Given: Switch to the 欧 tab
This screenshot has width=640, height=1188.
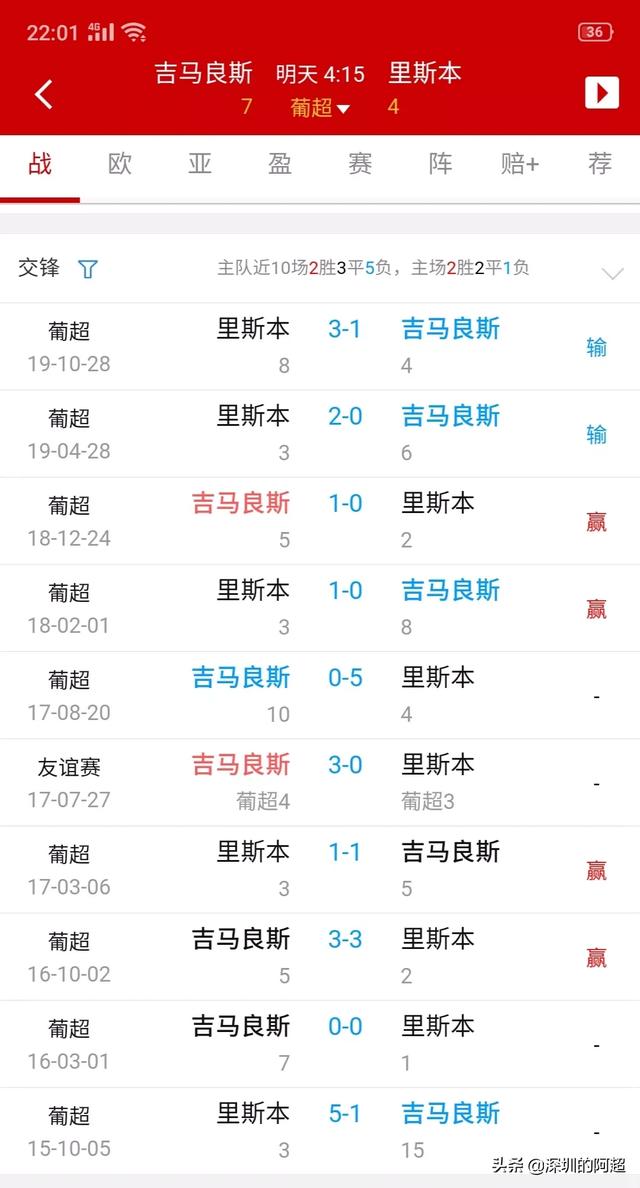Looking at the screenshot, I should click(120, 164).
